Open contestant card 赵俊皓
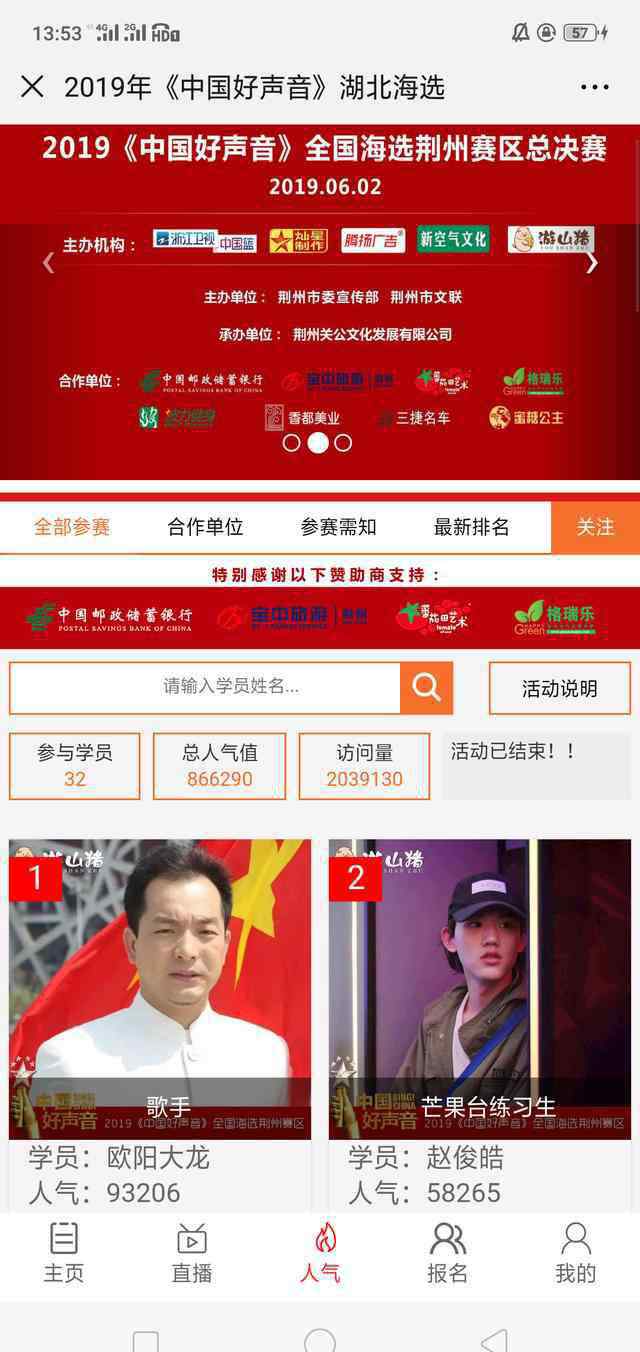Screen dimensions: 640x1352 [480, 1025]
